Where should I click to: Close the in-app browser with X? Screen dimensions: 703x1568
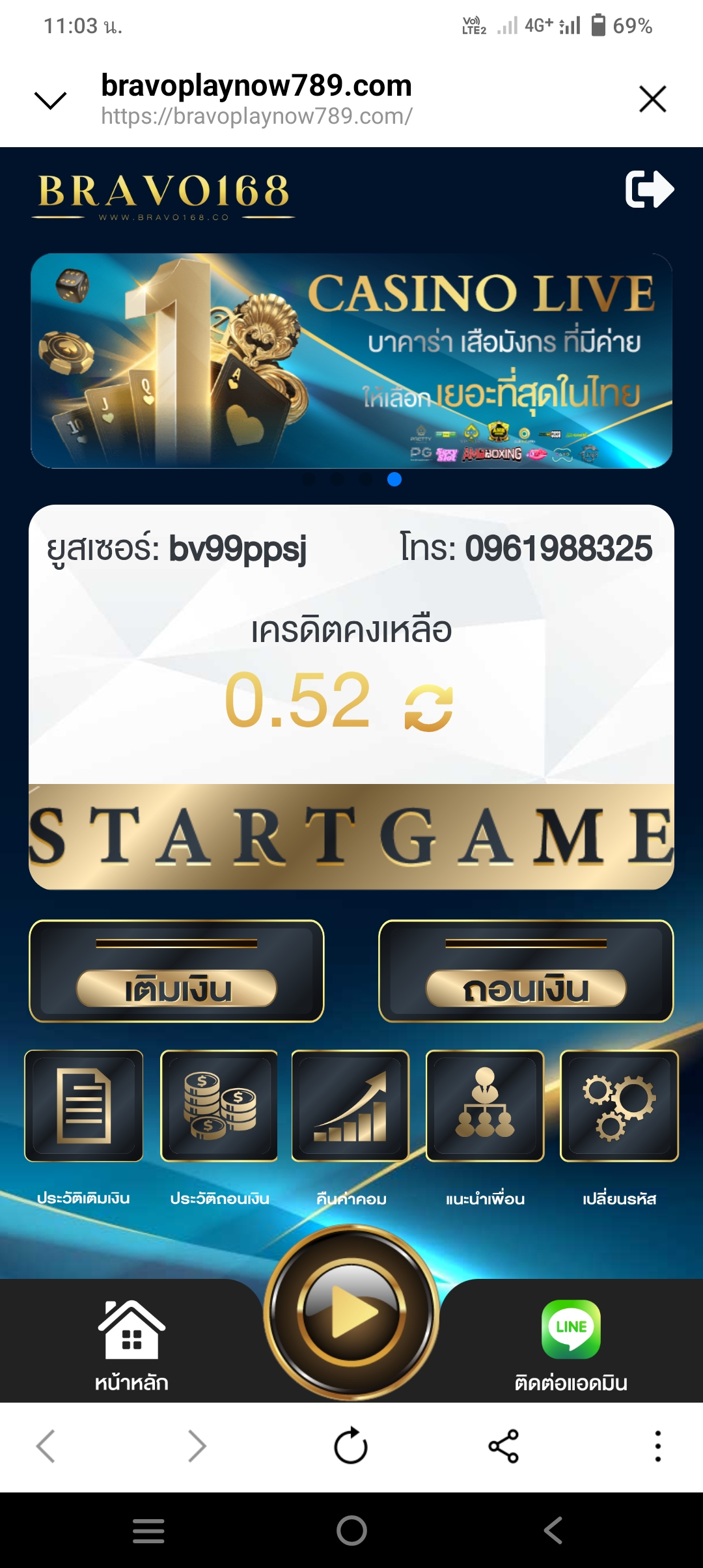pos(652,99)
